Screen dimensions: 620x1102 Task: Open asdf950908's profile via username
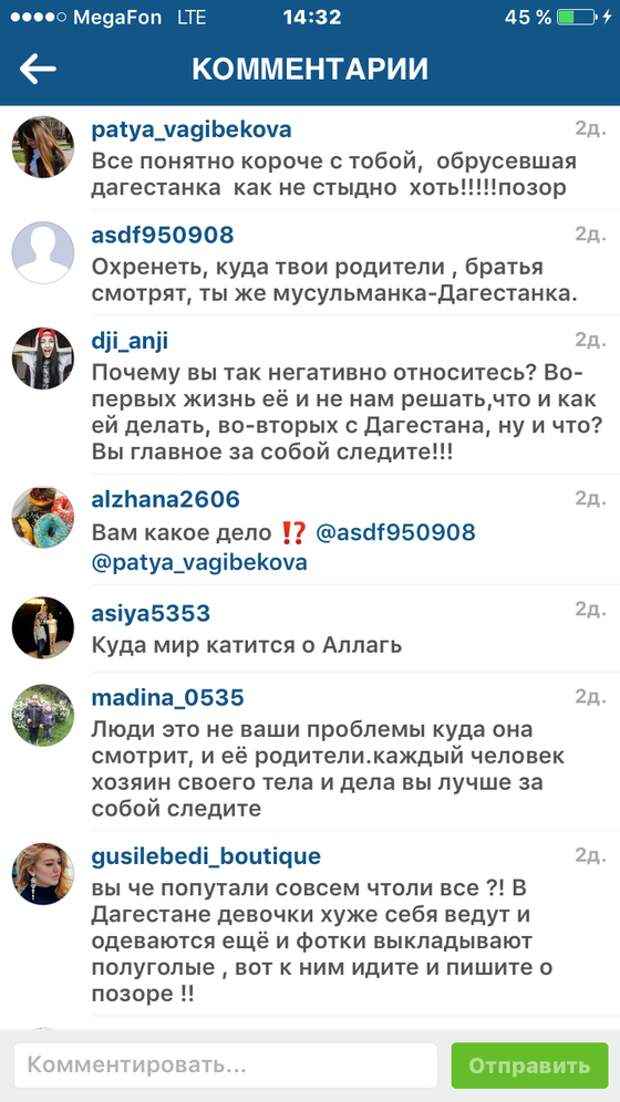[162, 235]
